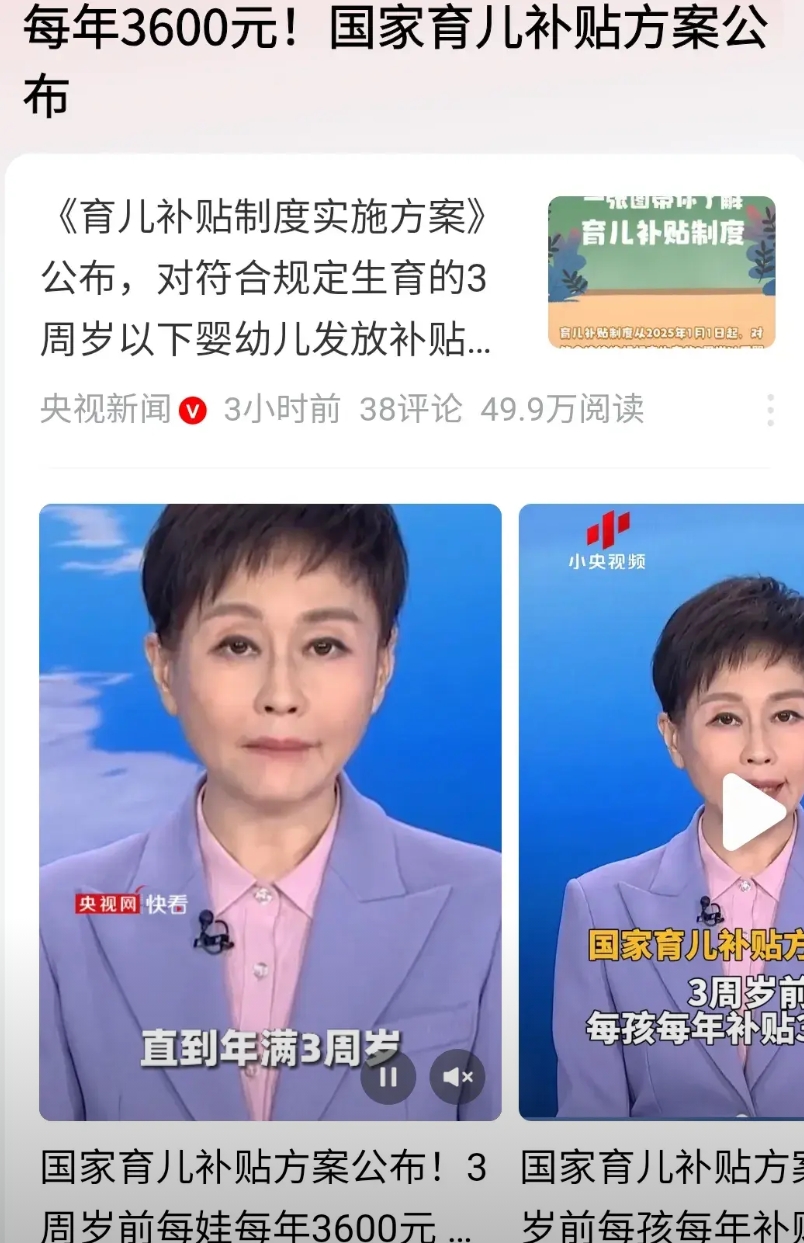The height and width of the screenshot is (1243, 804).
Task: Open the 育儿补贴制度 infographic thumbnail
Action: point(661,272)
